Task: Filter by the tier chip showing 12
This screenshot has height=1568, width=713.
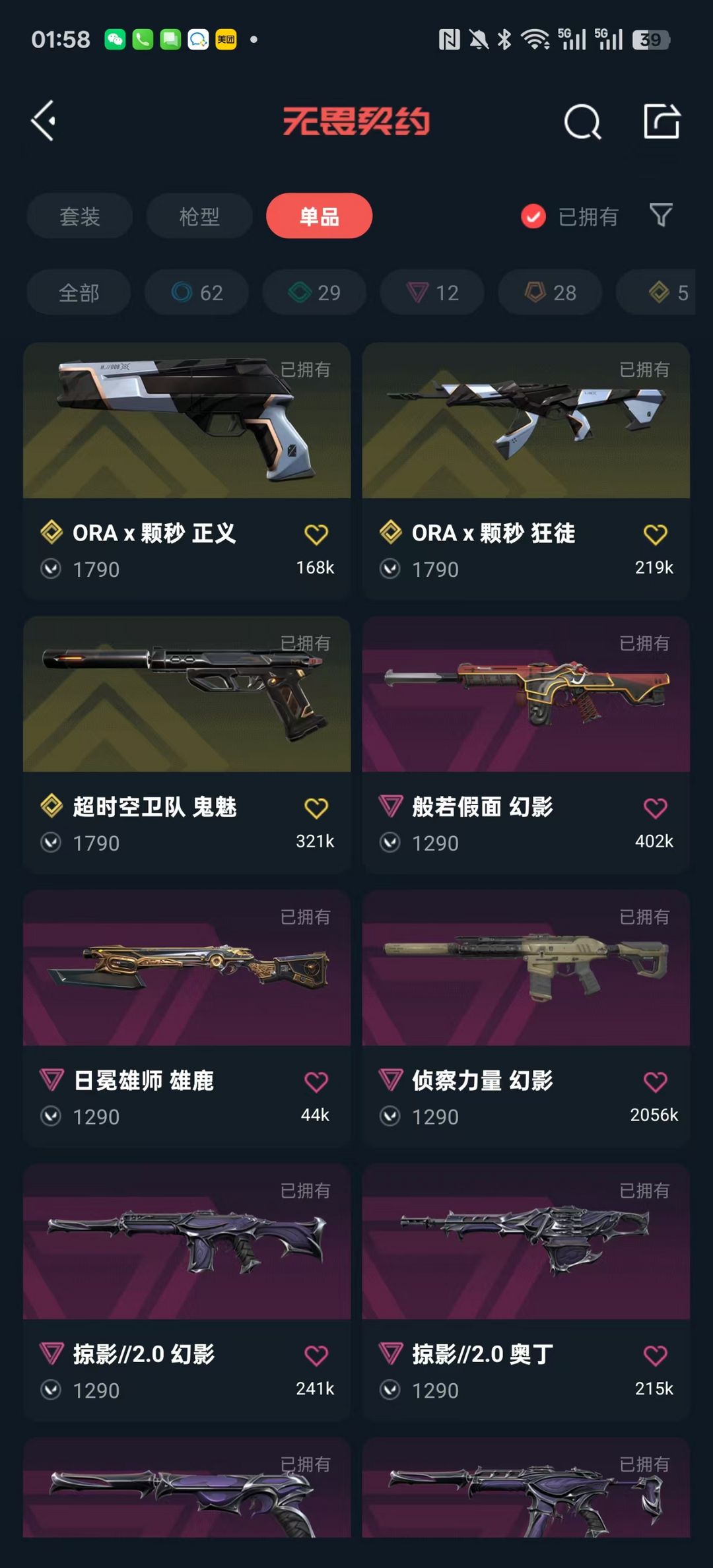Action: point(432,292)
